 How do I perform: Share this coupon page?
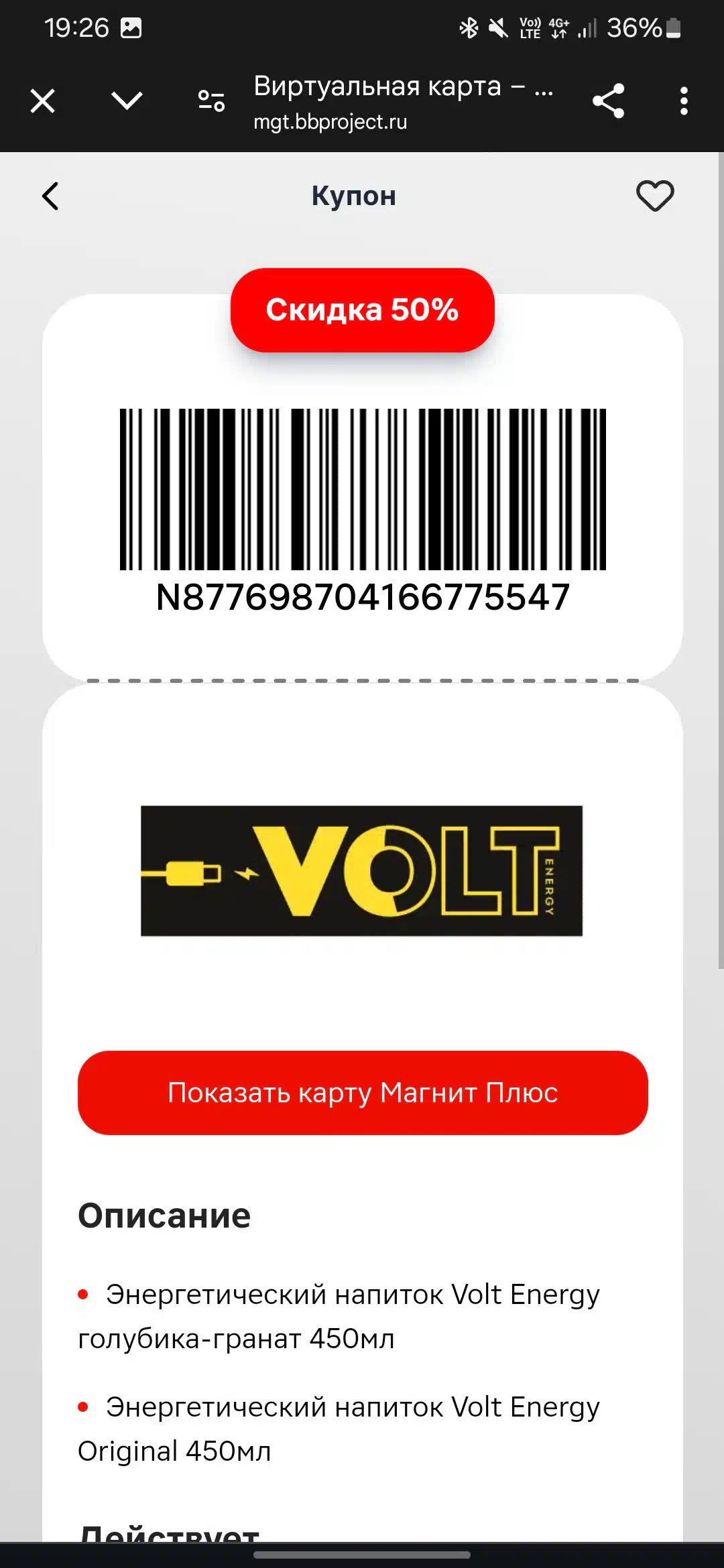tap(608, 101)
